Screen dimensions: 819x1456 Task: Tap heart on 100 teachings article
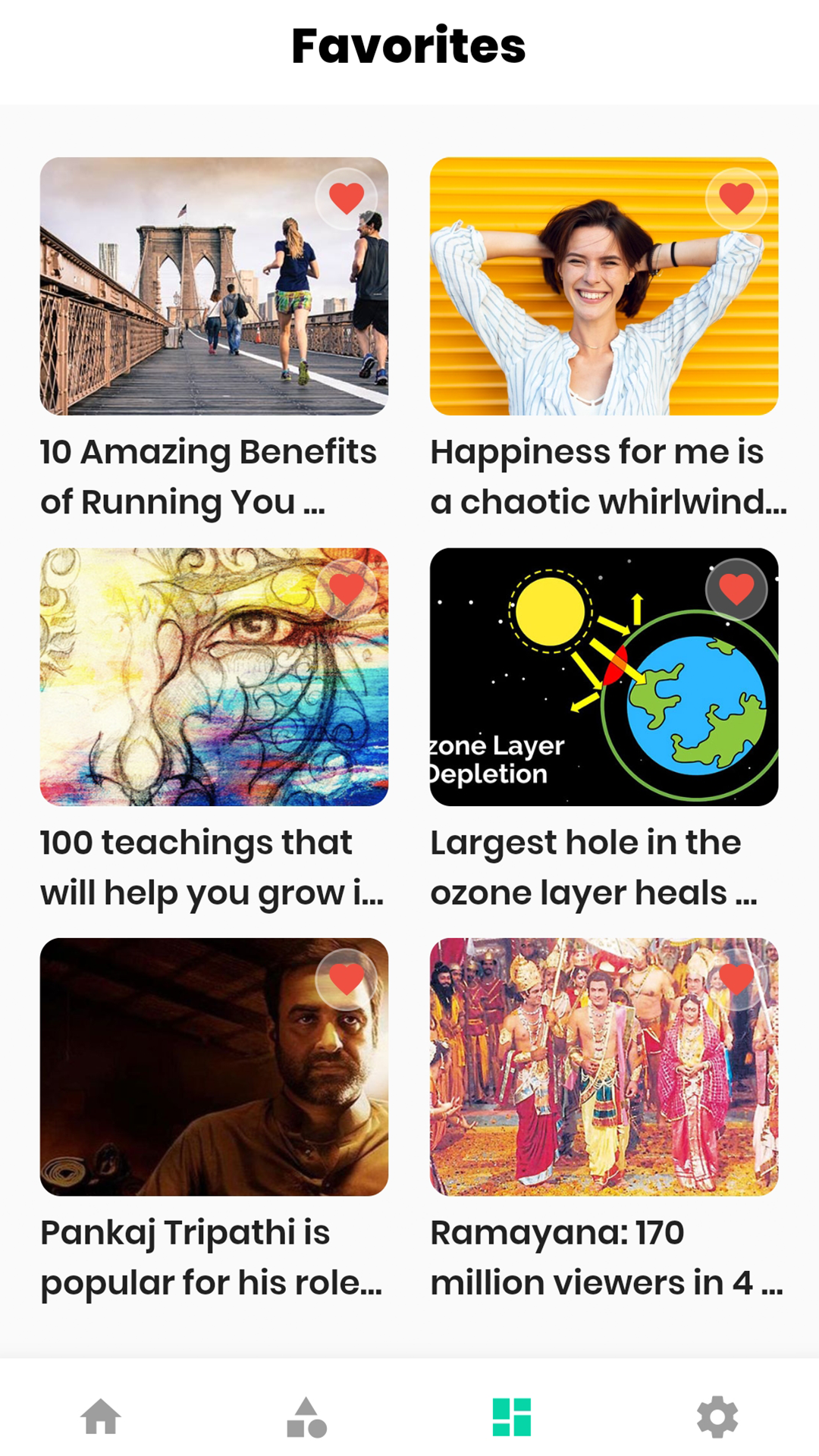click(347, 589)
